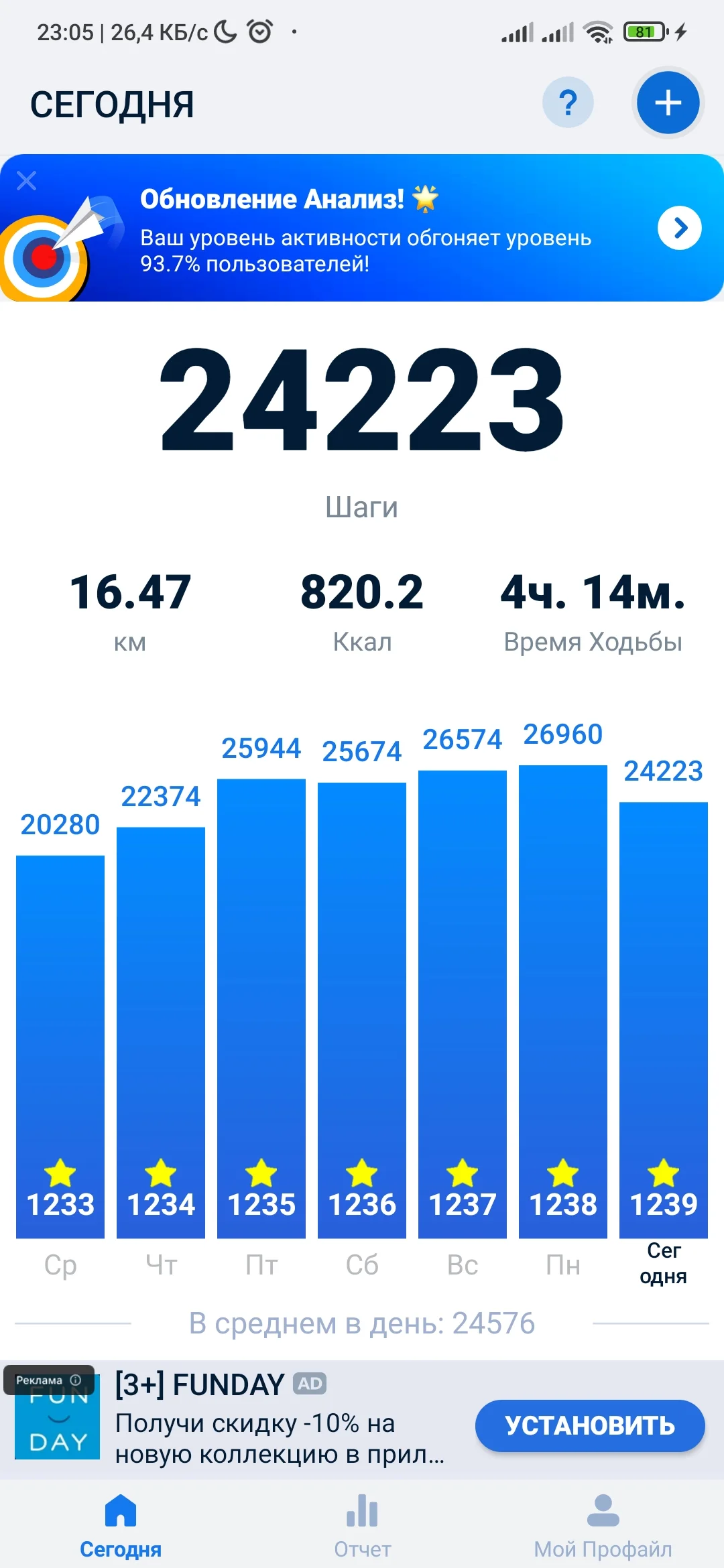Select the Сегодня tab
724x1568 pixels.
[121, 1526]
